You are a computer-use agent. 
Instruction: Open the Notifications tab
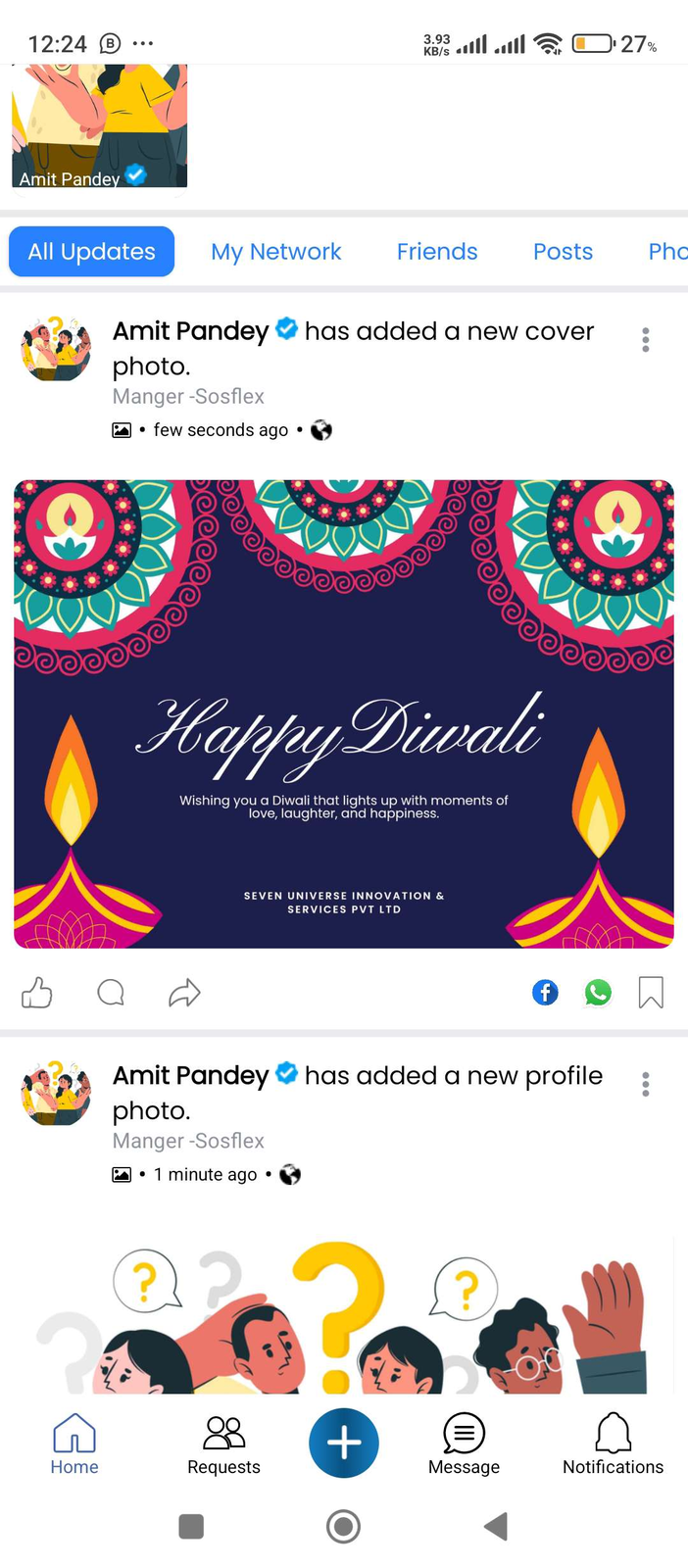(613, 1445)
